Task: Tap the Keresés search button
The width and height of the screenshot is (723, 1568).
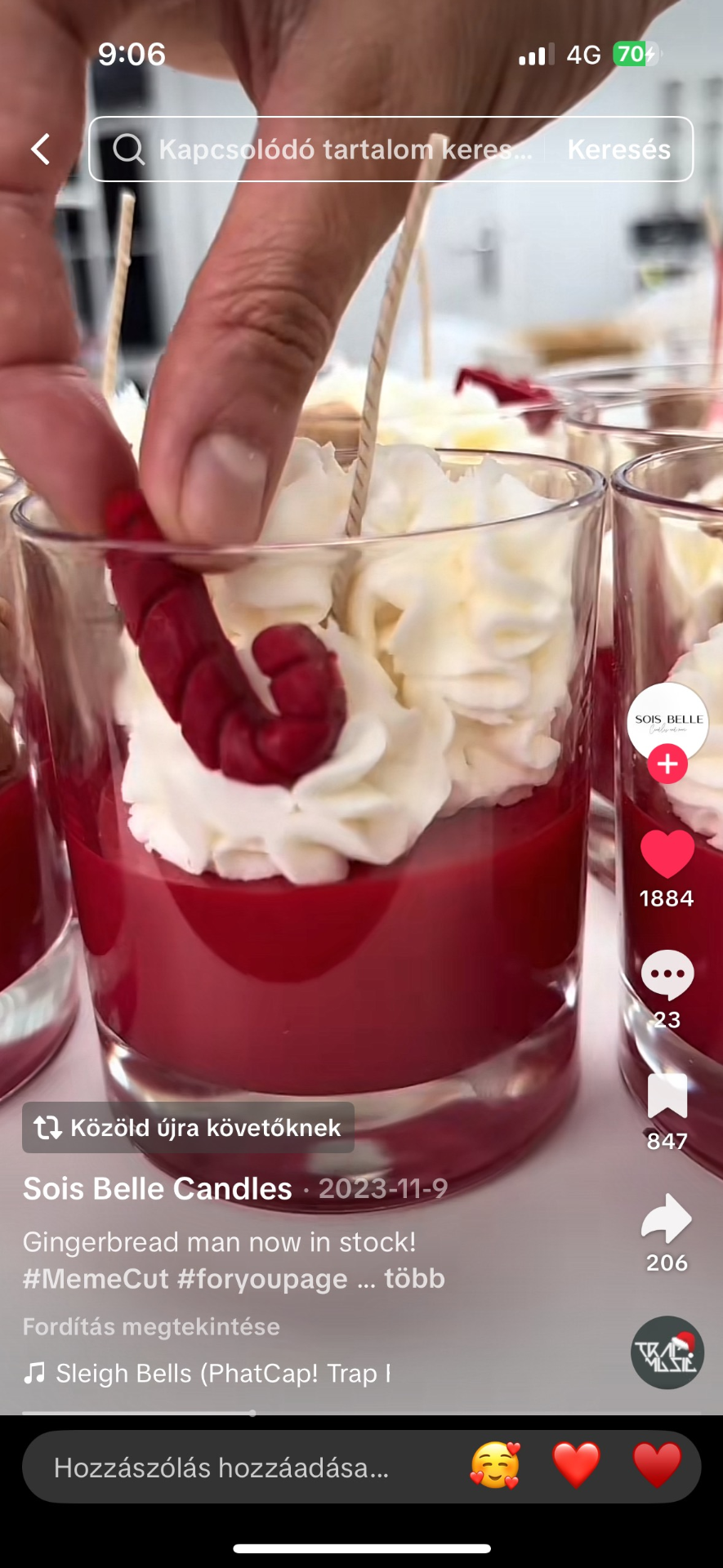Action: click(618, 149)
